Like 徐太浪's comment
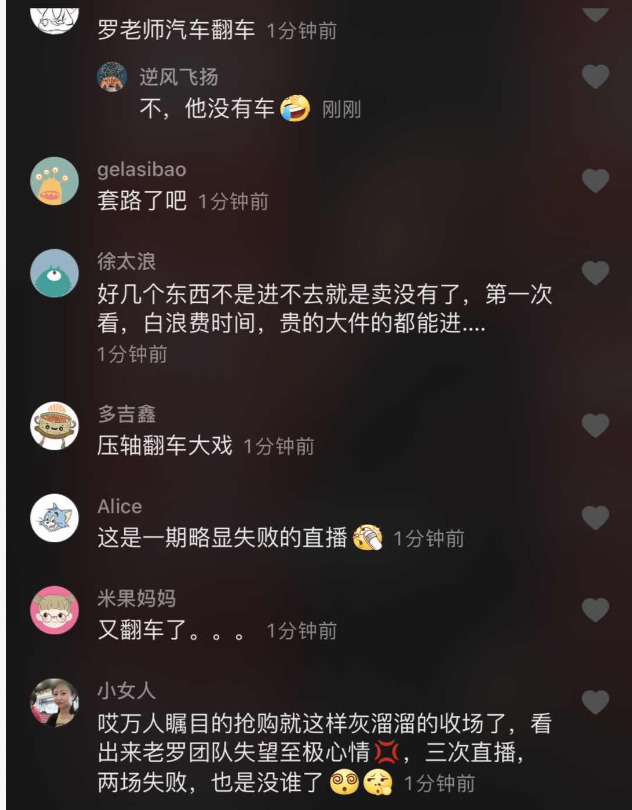 pos(595,273)
